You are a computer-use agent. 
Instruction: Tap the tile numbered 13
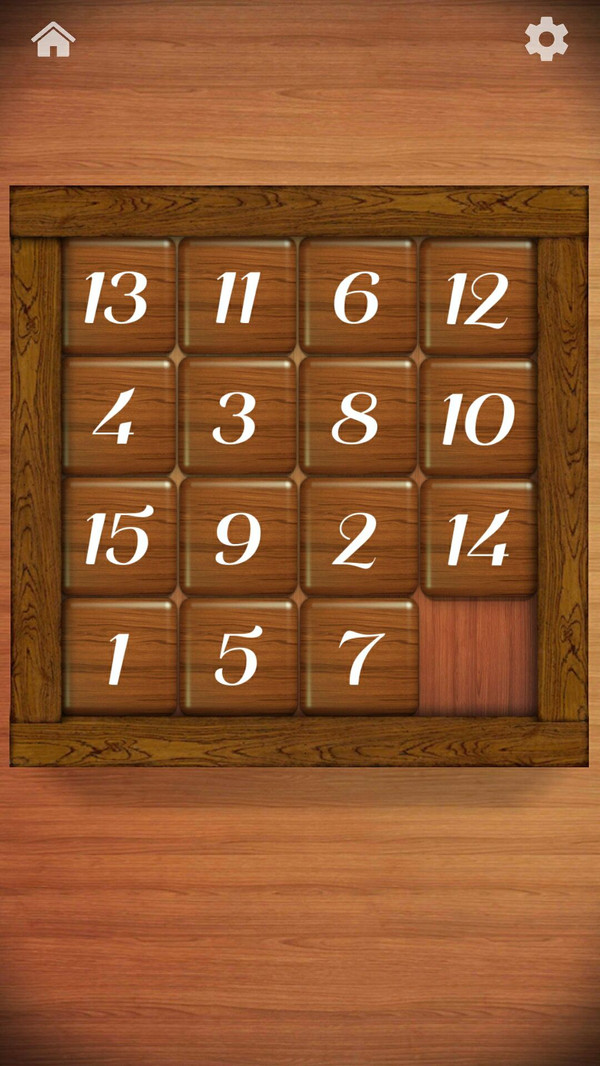tap(119, 297)
